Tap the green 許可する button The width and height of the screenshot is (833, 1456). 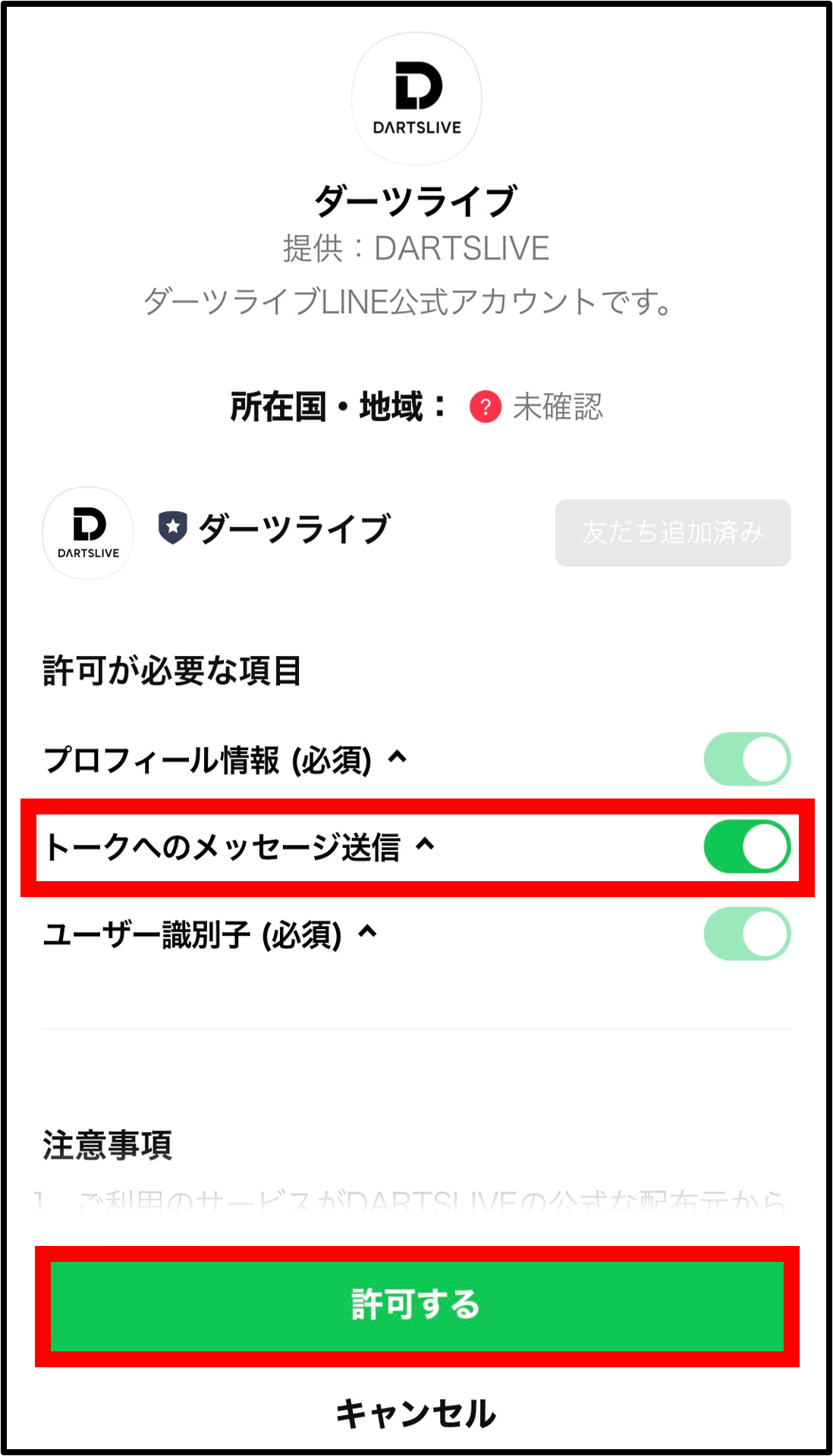tap(416, 1306)
